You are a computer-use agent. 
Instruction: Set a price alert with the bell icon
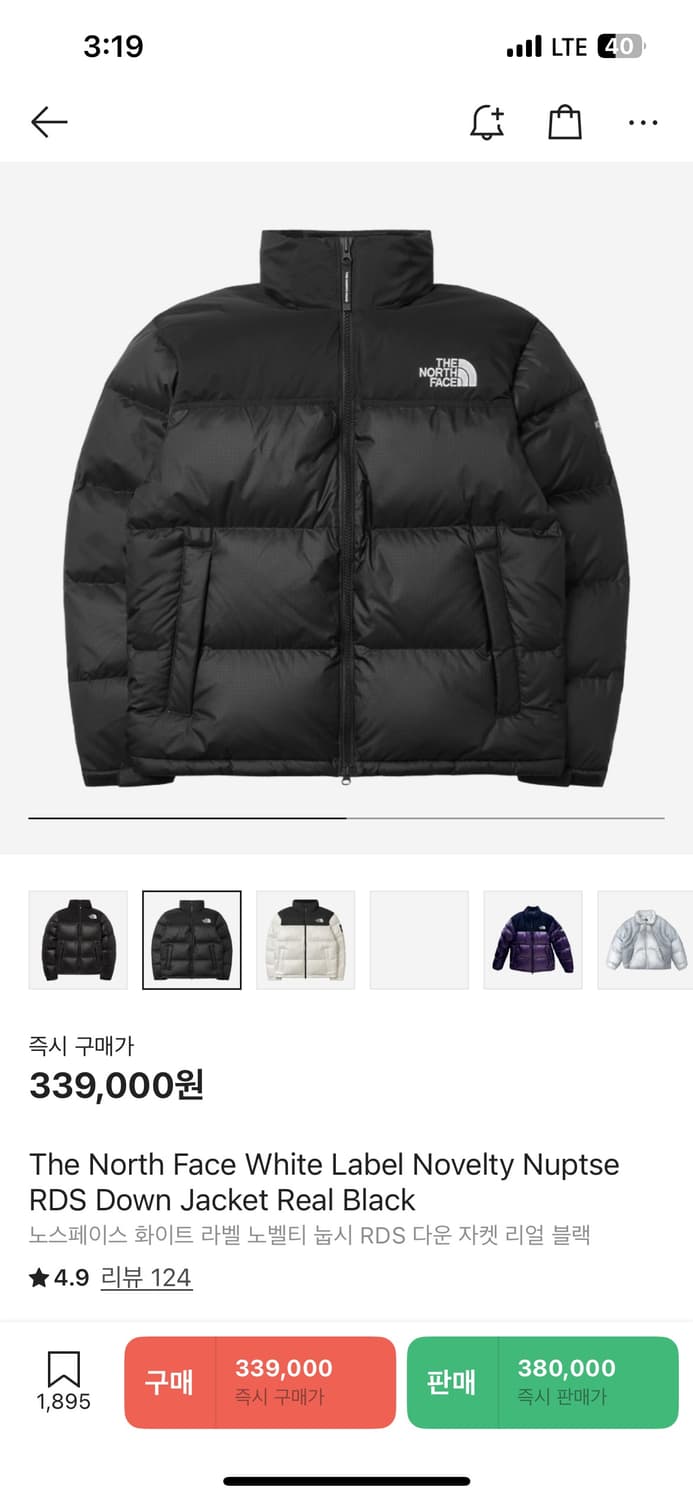point(487,123)
